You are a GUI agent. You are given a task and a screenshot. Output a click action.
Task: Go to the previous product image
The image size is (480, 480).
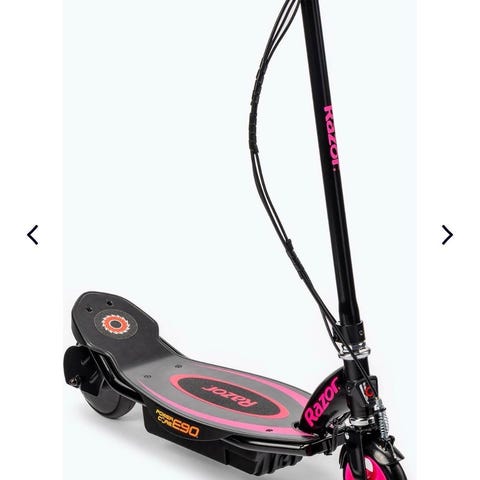tap(33, 235)
